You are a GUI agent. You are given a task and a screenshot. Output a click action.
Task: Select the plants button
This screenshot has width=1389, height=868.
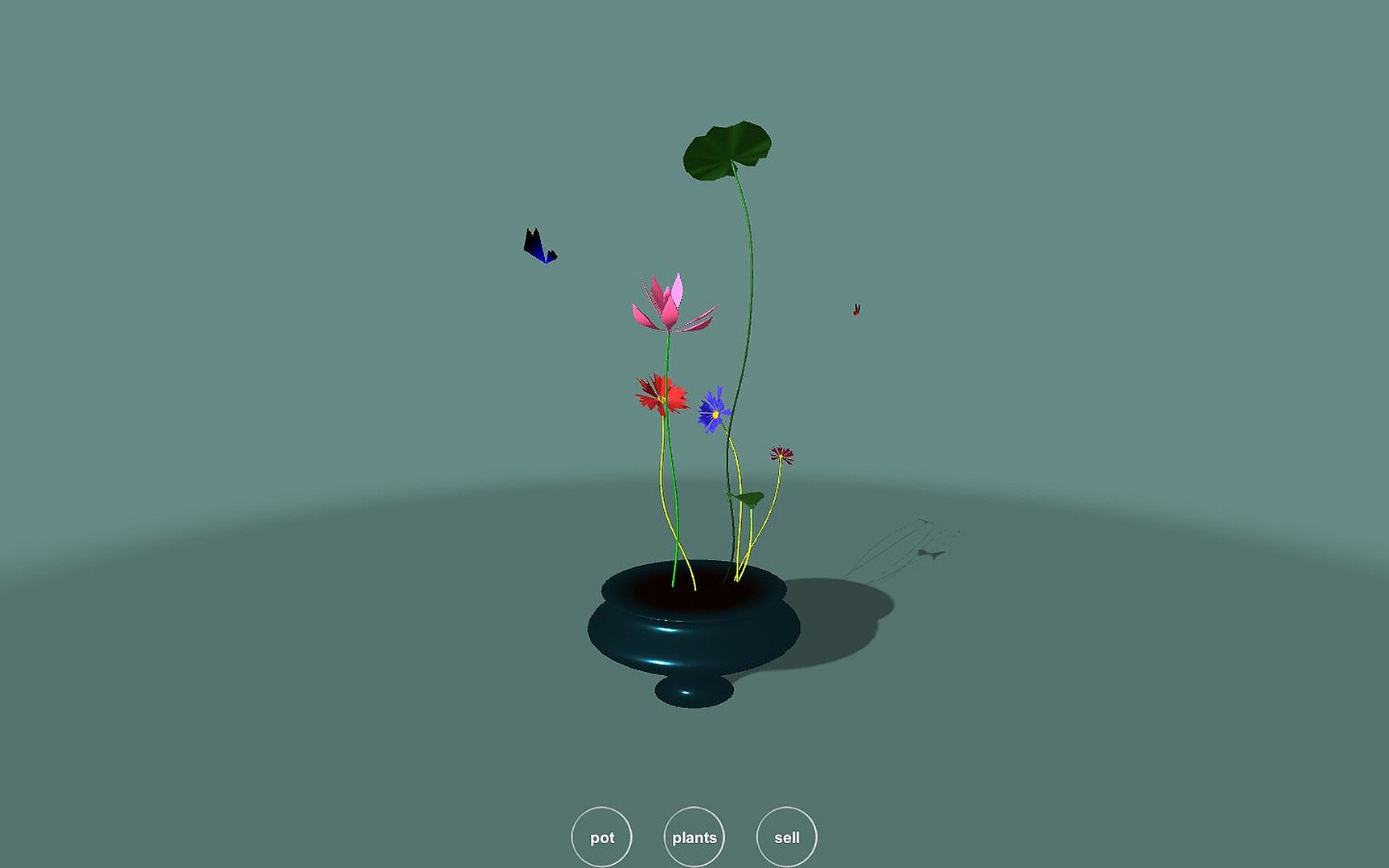click(694, 837)
